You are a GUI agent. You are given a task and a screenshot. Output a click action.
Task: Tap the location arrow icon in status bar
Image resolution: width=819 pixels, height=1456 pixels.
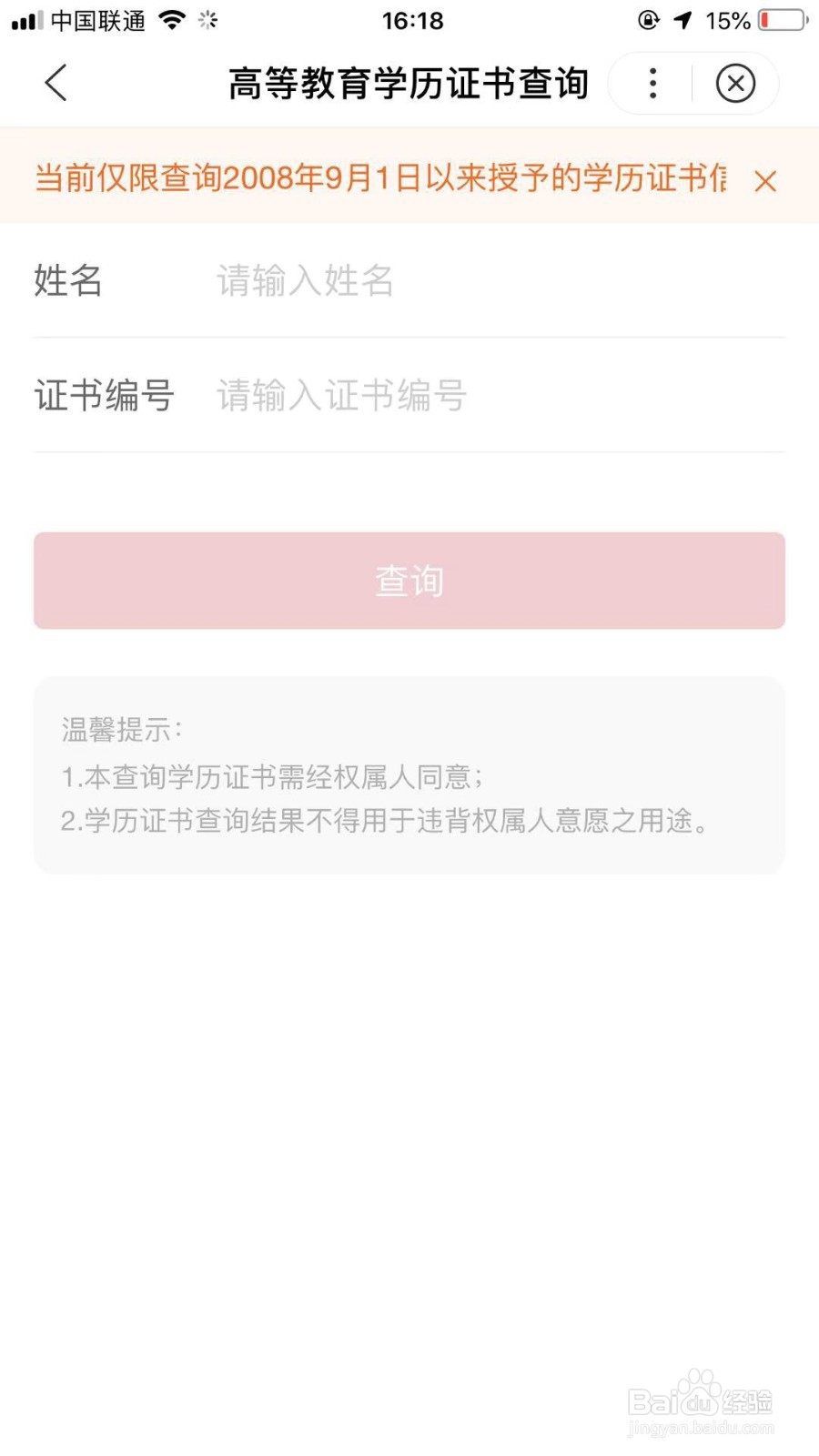pyautogui.click(x=682, y=20)
